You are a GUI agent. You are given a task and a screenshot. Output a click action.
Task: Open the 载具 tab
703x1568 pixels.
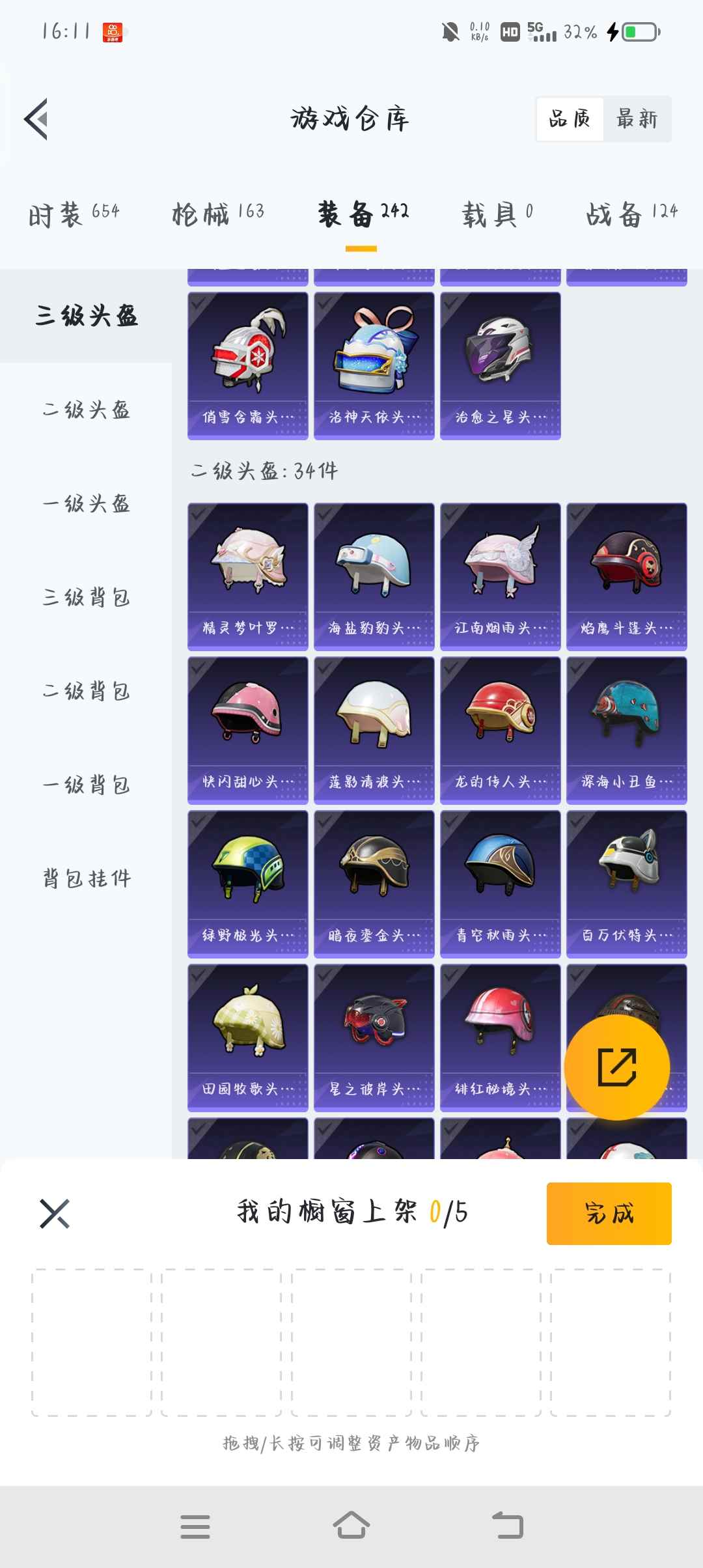(497, 214)
